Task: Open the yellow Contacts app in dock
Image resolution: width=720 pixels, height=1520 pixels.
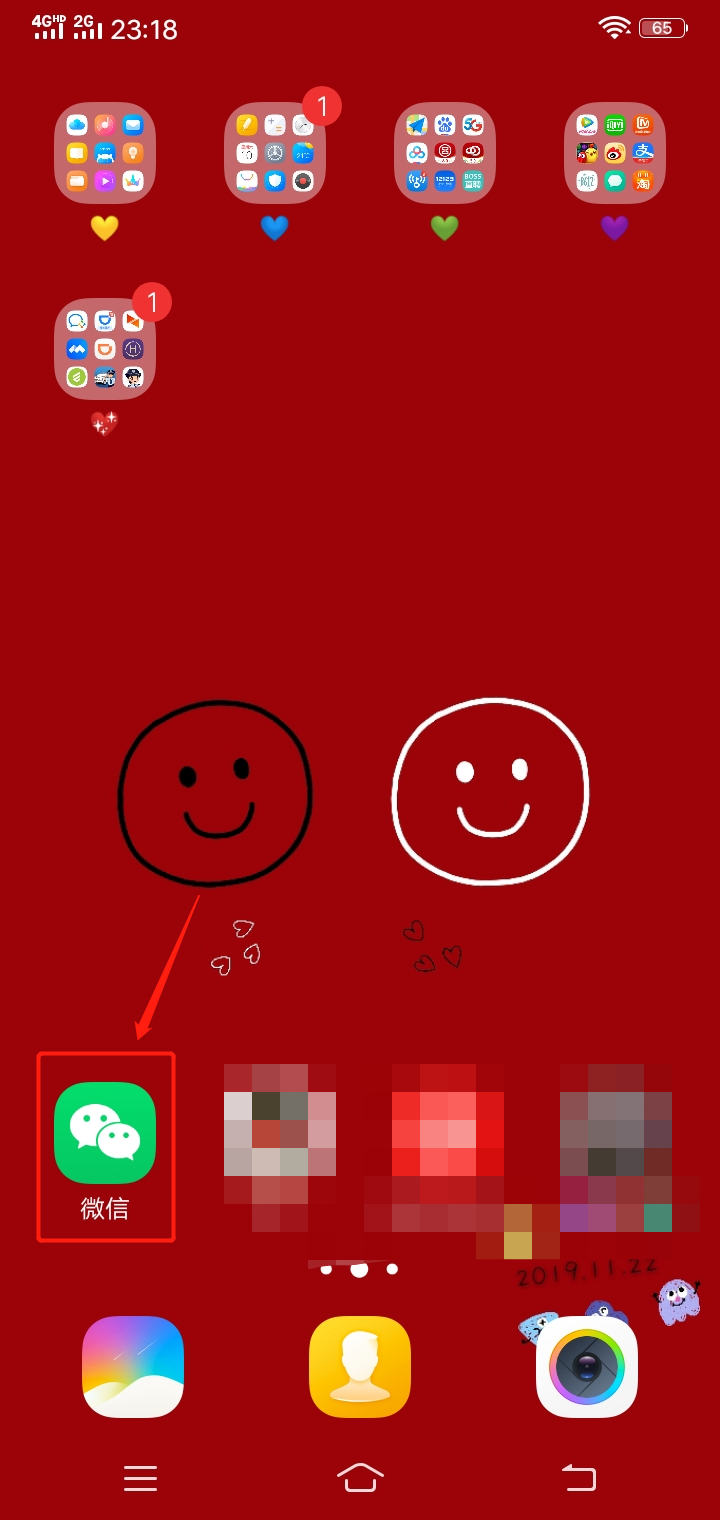Action: click(x=360, y=1367)
